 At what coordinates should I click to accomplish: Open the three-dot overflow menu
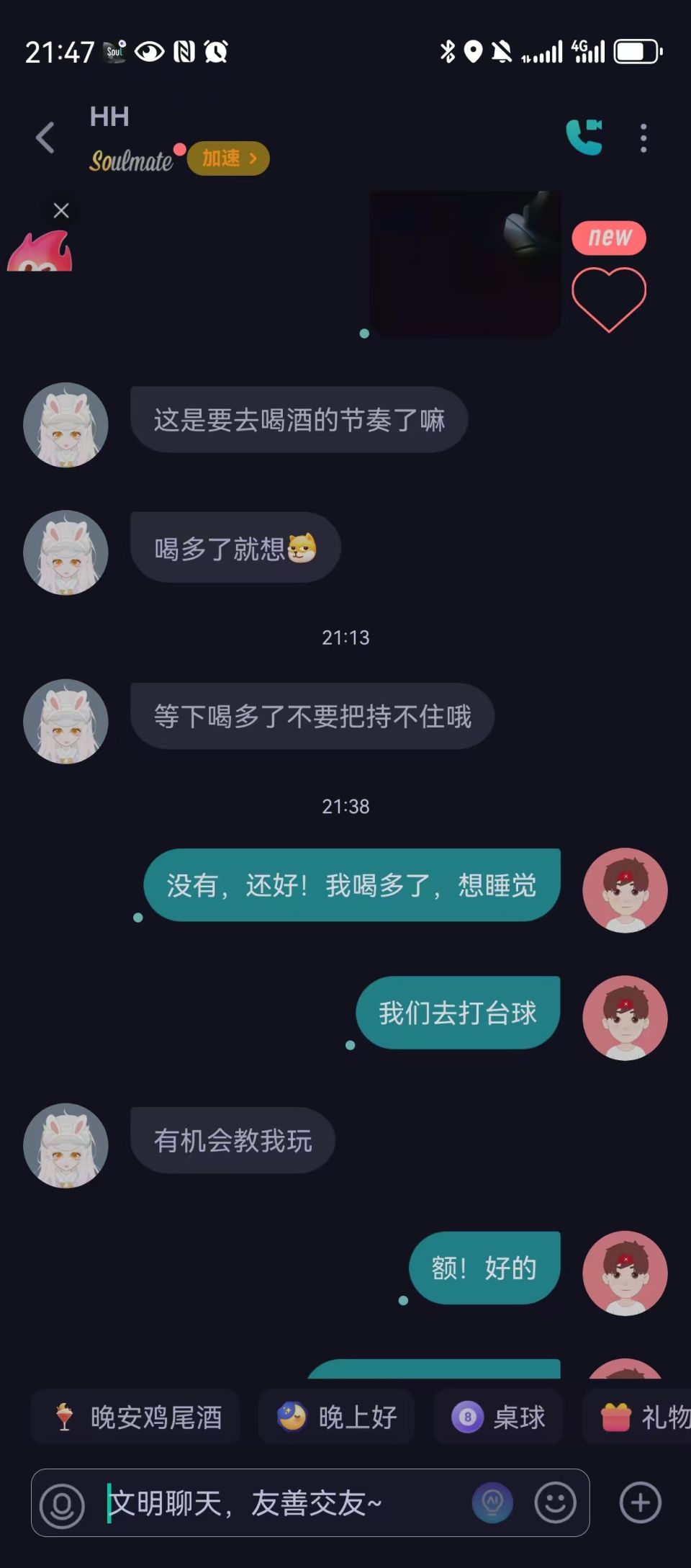[x=643, y=138]
